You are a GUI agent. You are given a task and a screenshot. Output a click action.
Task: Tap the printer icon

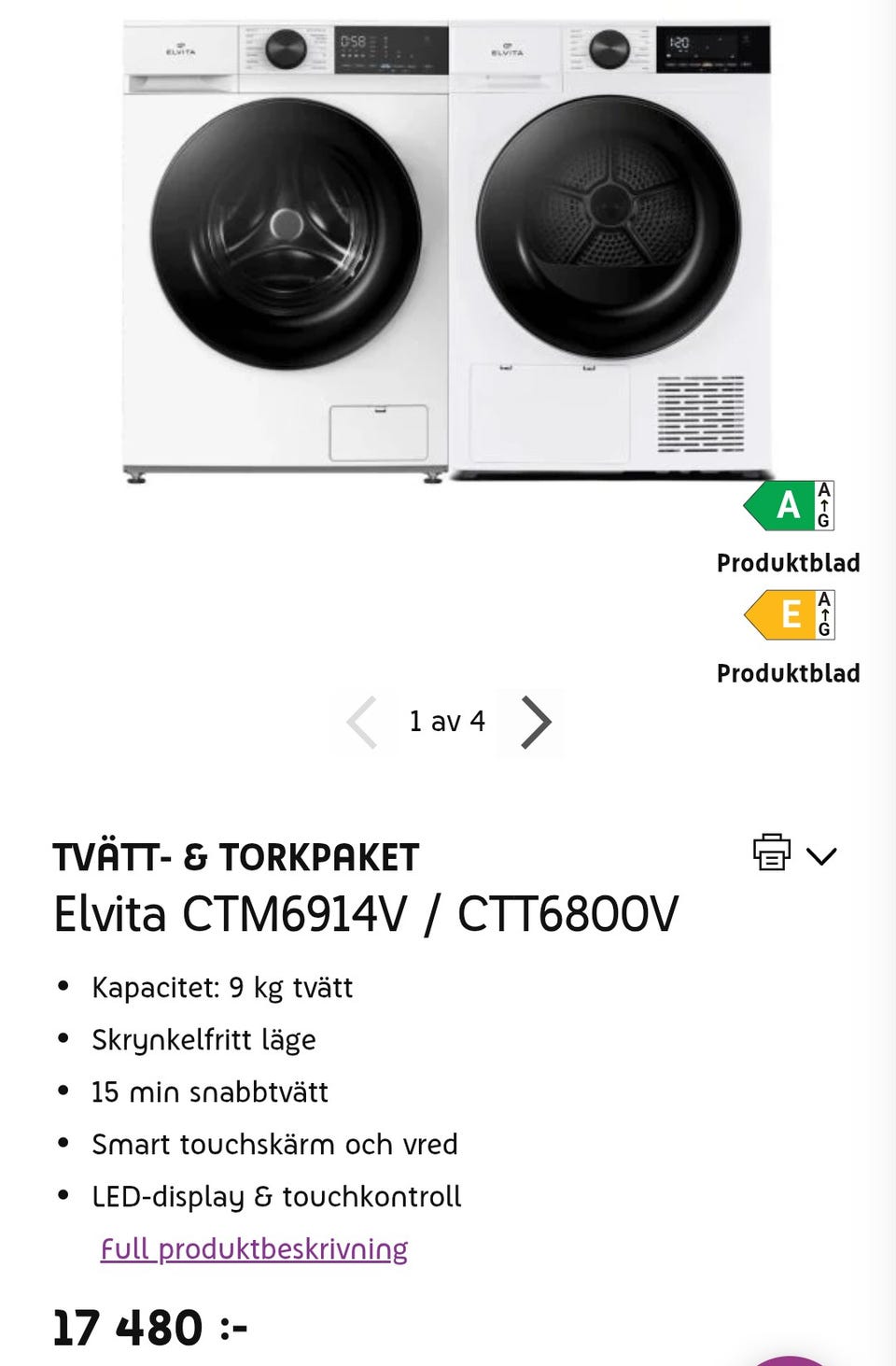771,852
